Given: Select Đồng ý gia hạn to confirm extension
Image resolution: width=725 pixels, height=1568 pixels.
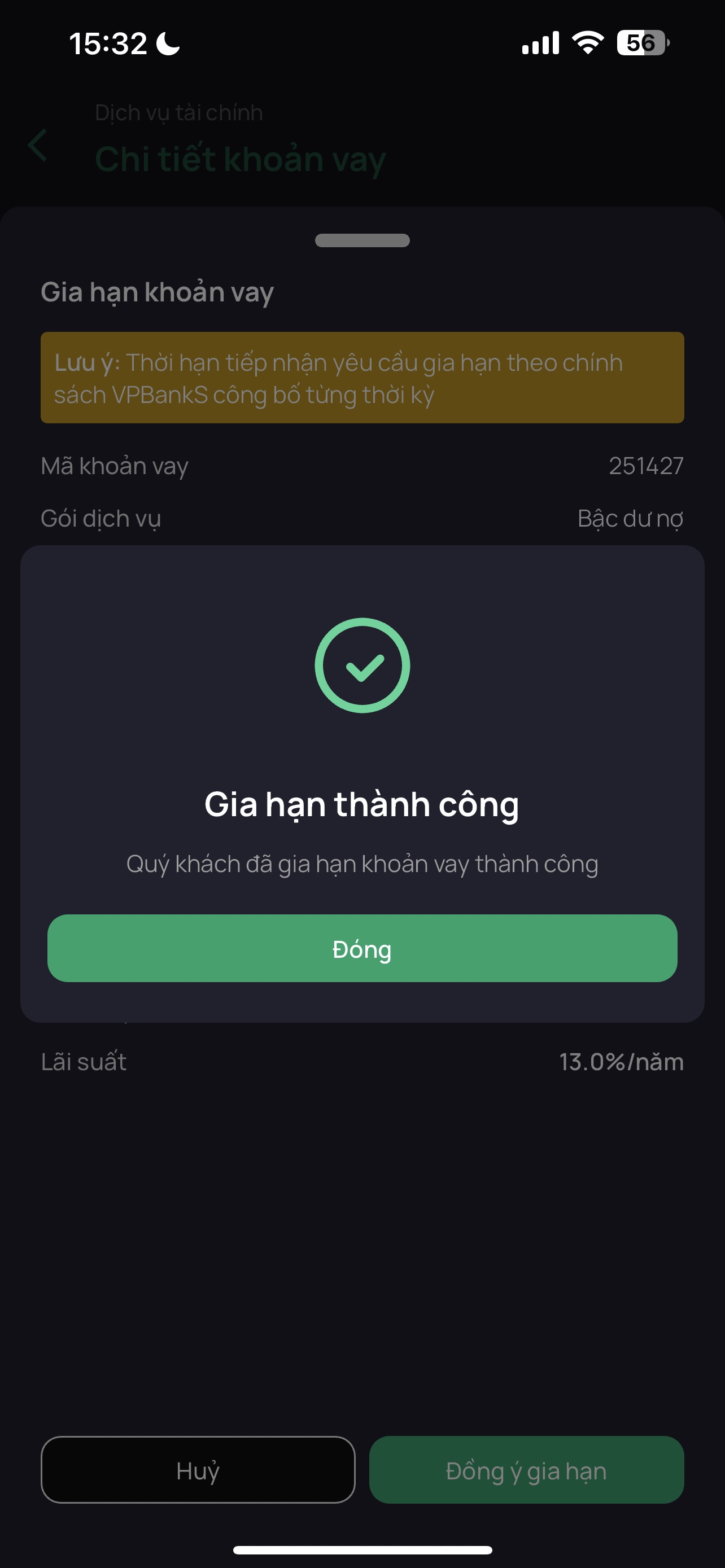Looking at the screenshot, I should 527,1470.
